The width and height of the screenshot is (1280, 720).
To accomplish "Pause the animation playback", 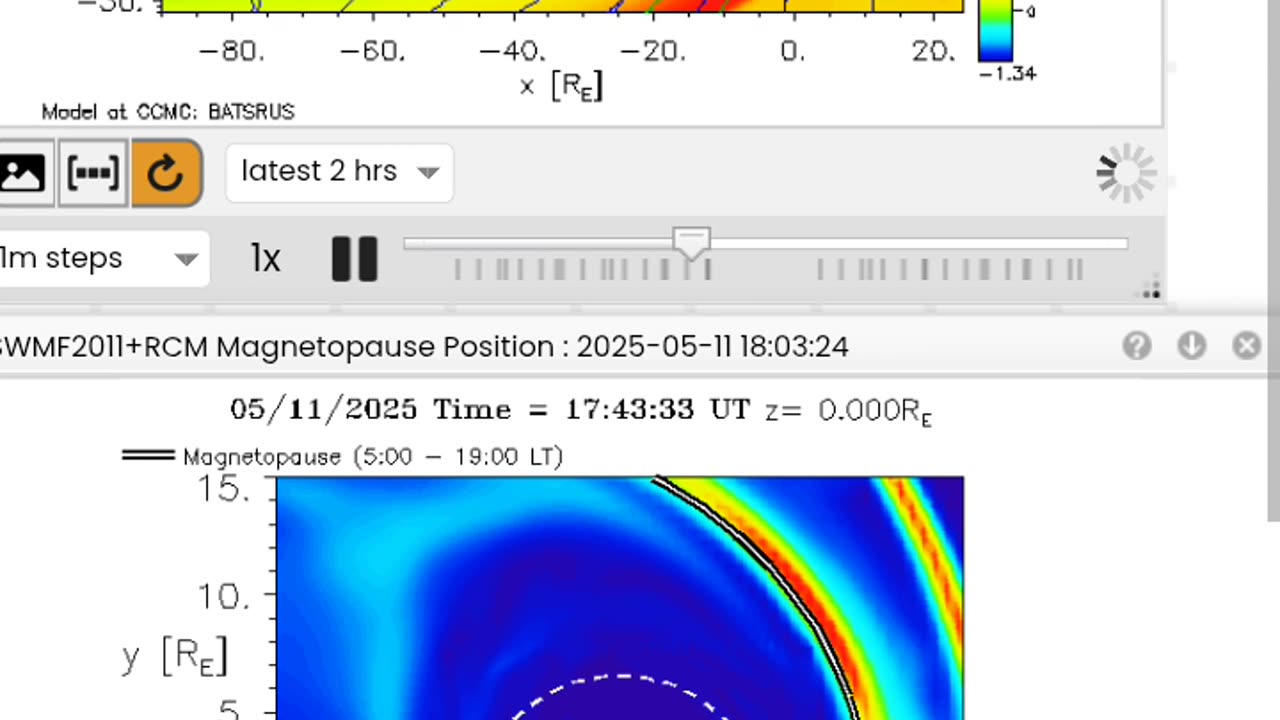I will tap(354, 259).
